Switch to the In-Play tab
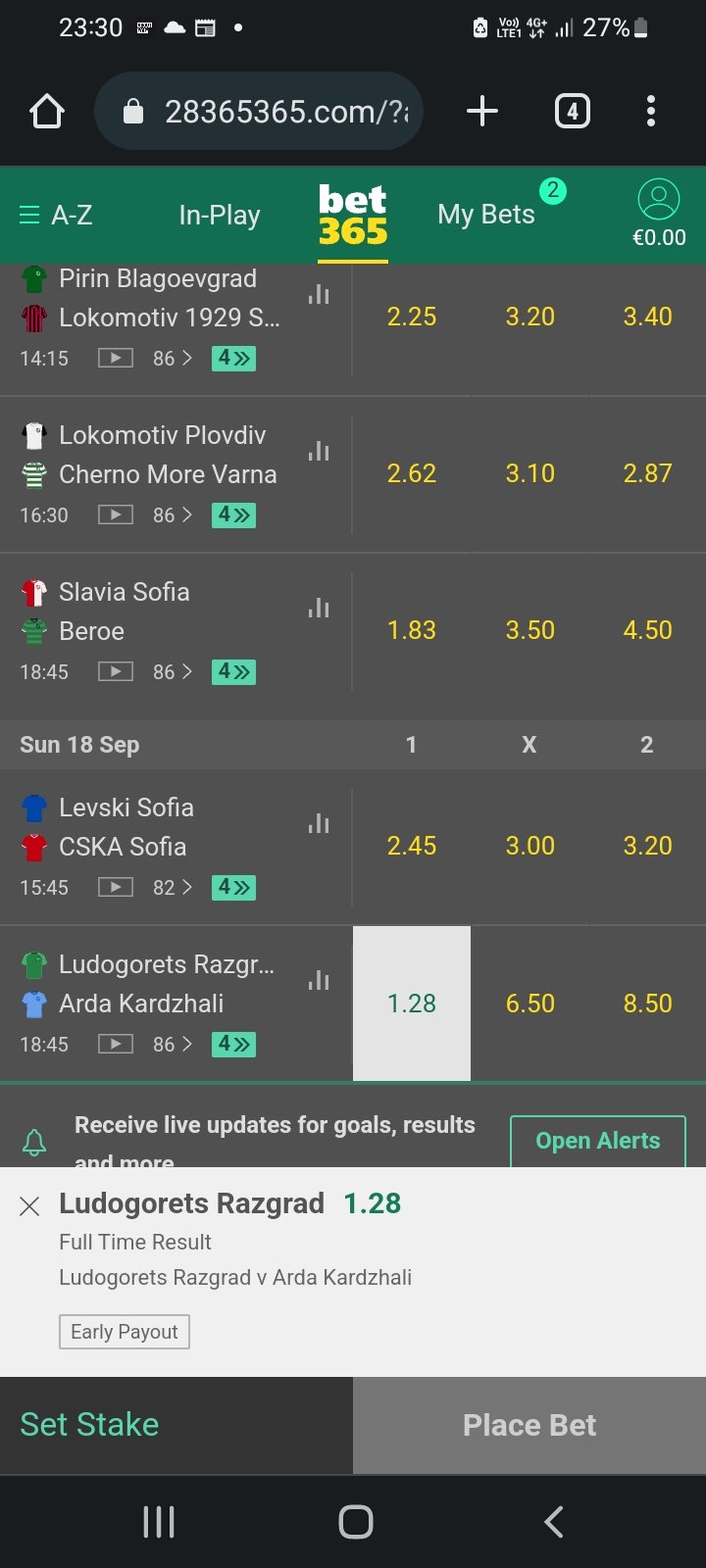The image size is (706, 1568). tap(220, 215)
